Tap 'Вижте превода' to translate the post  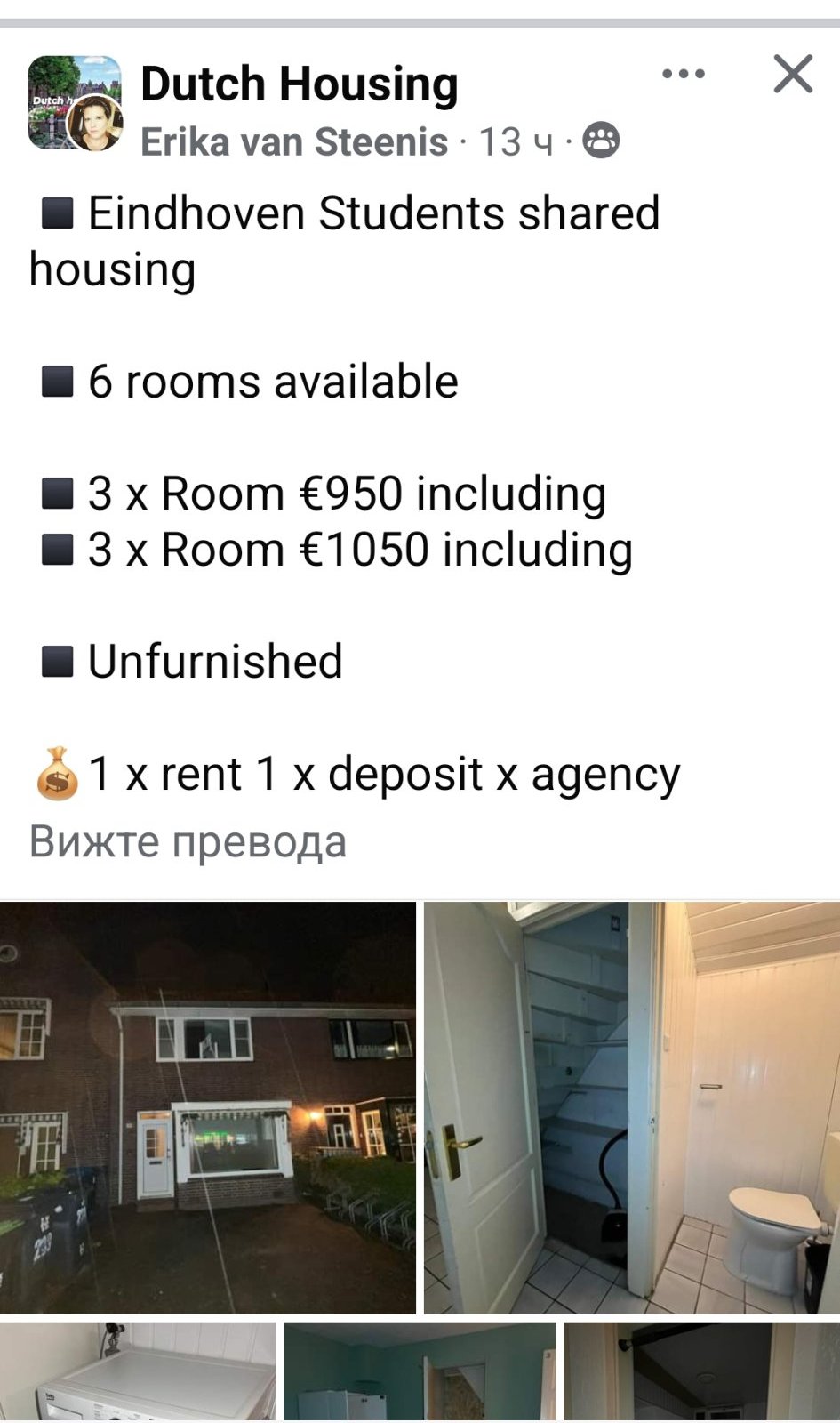tap(188, 841)
